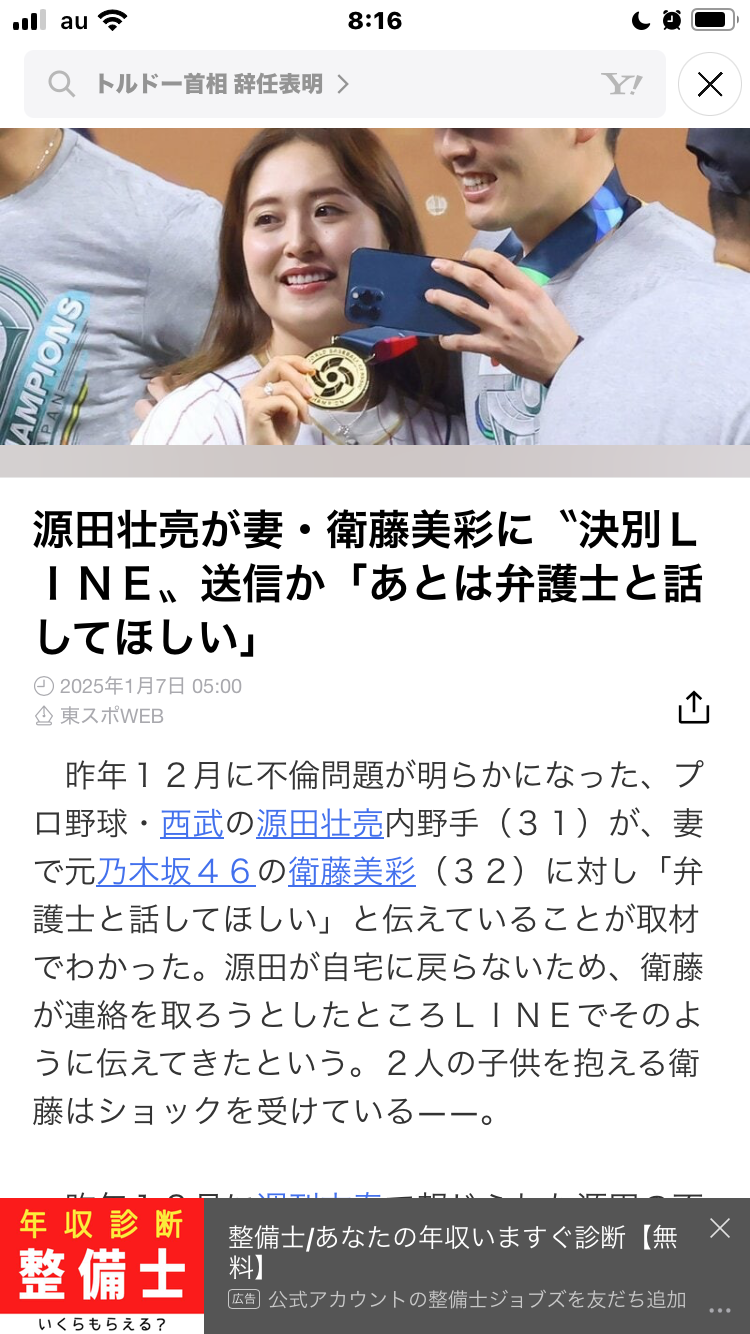750x1334 pixels.
Task: Open the ad banner's more options dots
Action: [720, 1310]
